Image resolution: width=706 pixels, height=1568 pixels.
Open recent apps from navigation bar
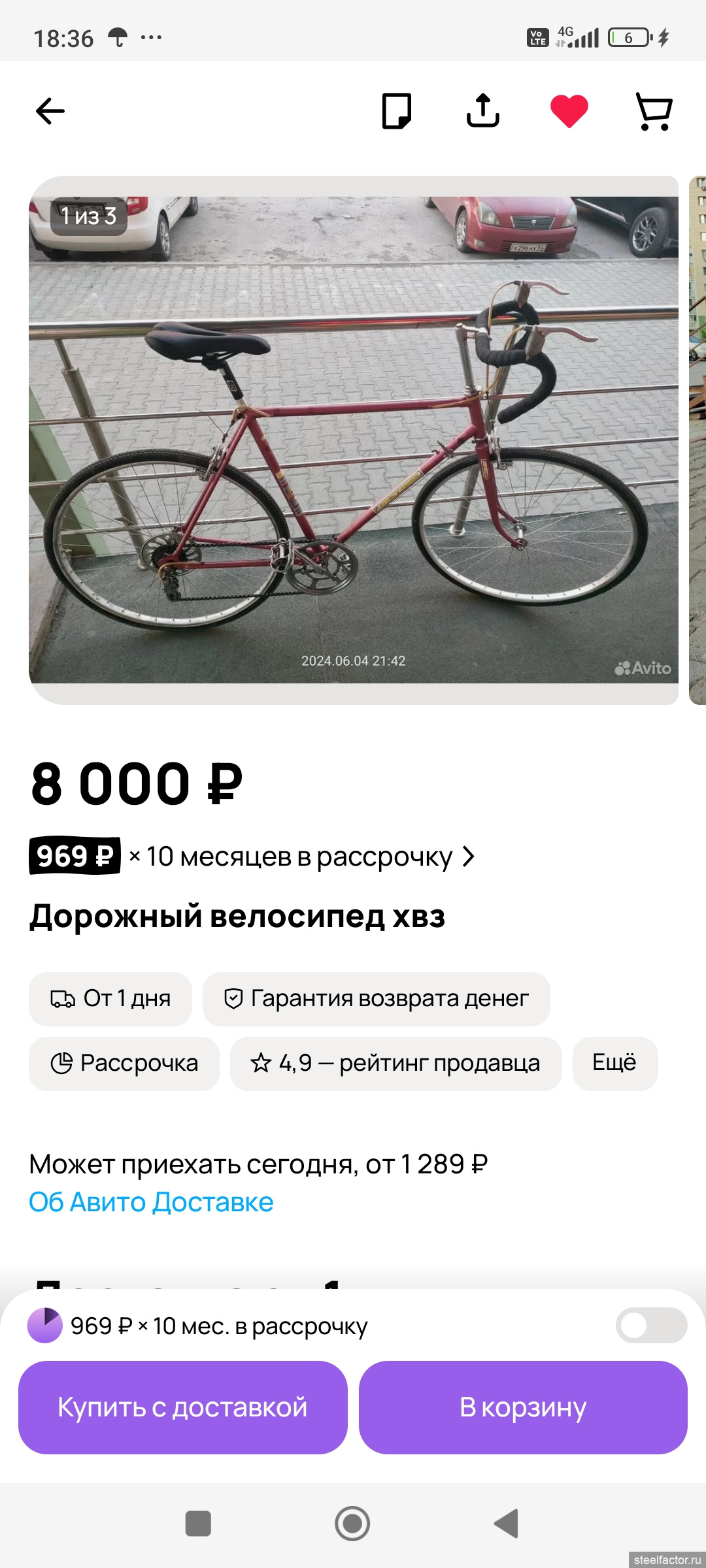click(198, 1524)
